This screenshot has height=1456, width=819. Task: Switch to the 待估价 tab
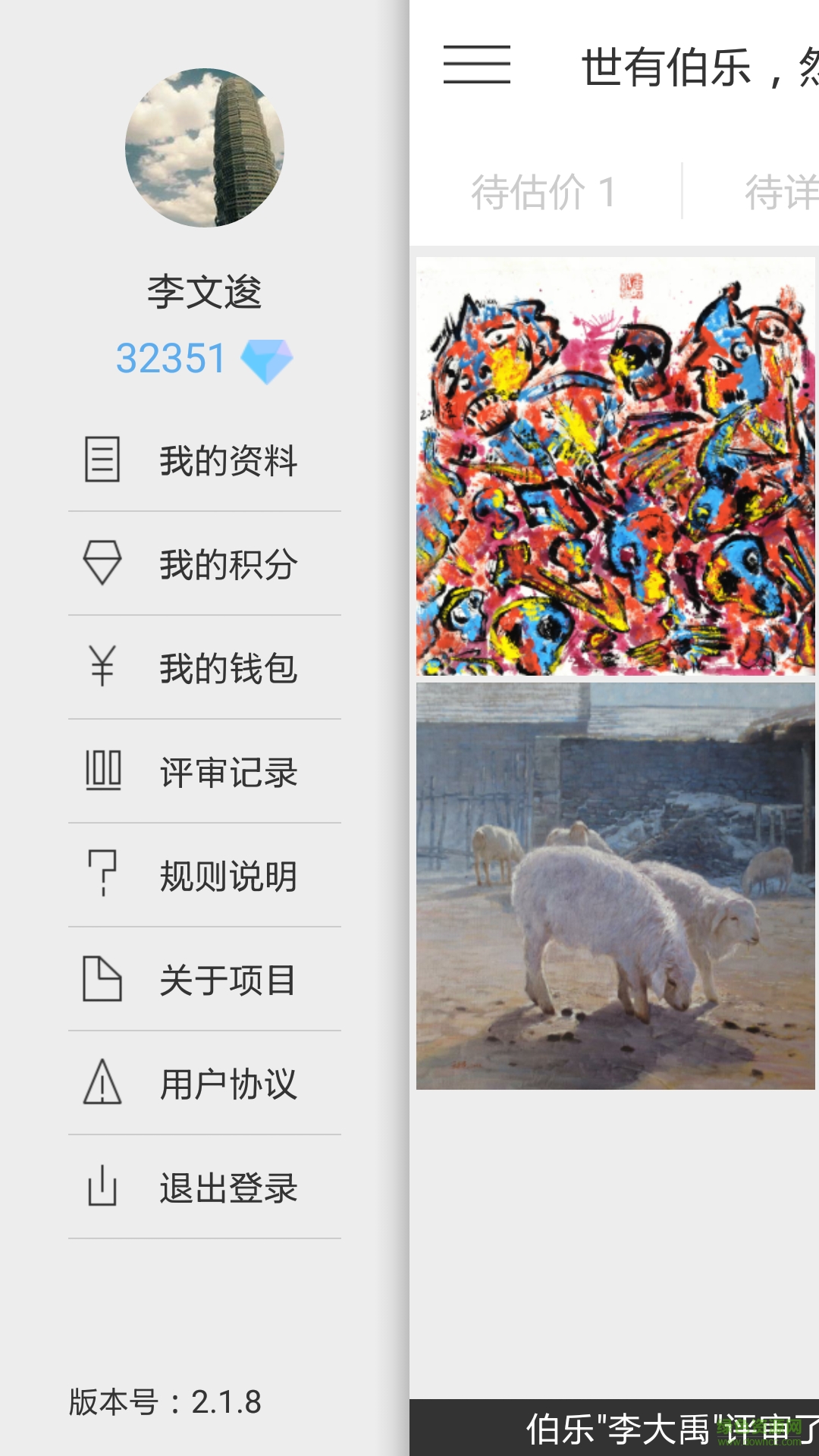pyautogui.click(x=543, y=191)
